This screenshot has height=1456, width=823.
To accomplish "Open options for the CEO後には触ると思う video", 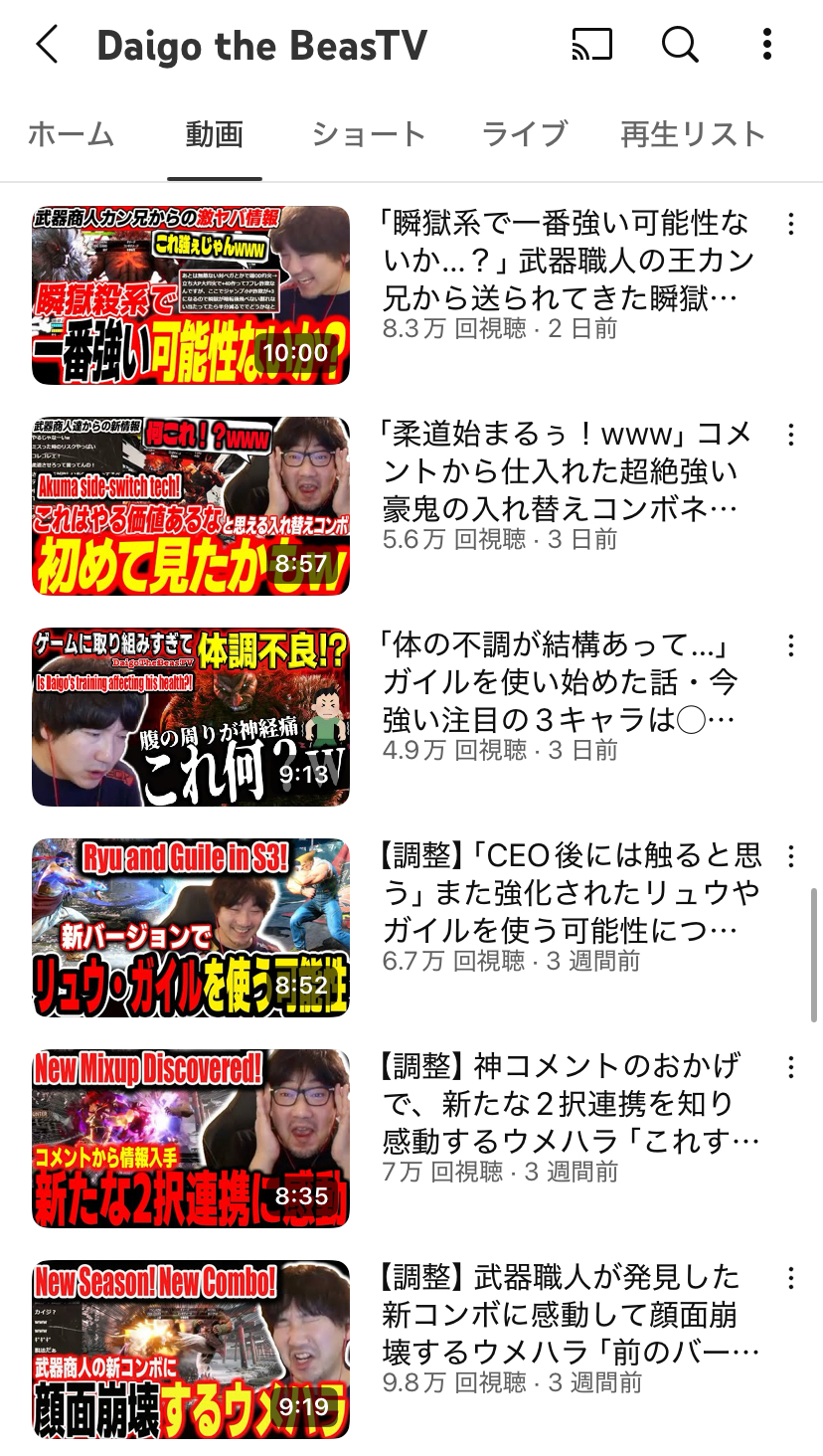I will tap(791, 856).
